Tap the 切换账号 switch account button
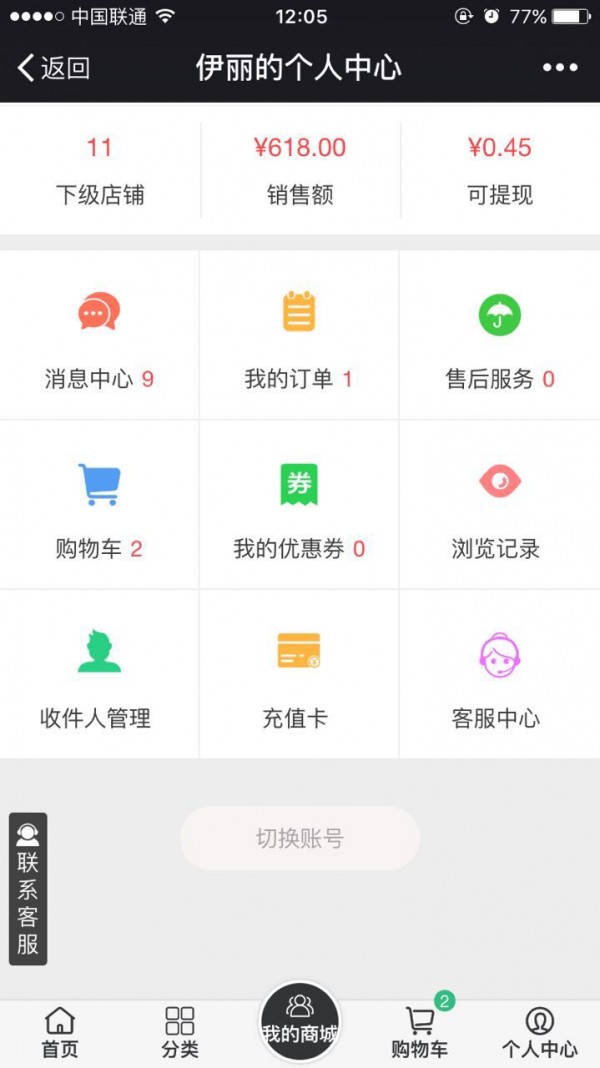Screen dimensions: 600x1068 point(299,838)
